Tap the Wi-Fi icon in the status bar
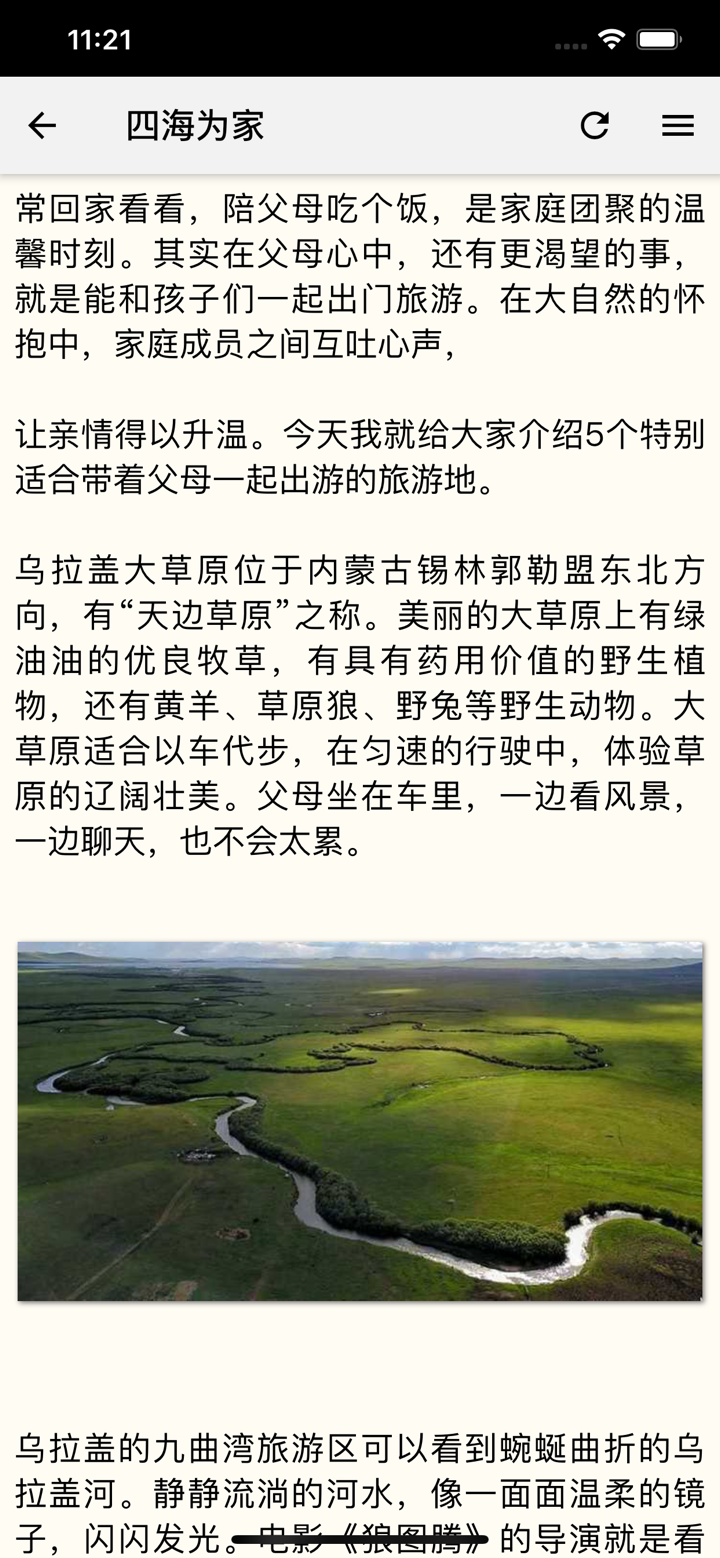The width and height of the screenshot is (720, 1558). [610, 40]
